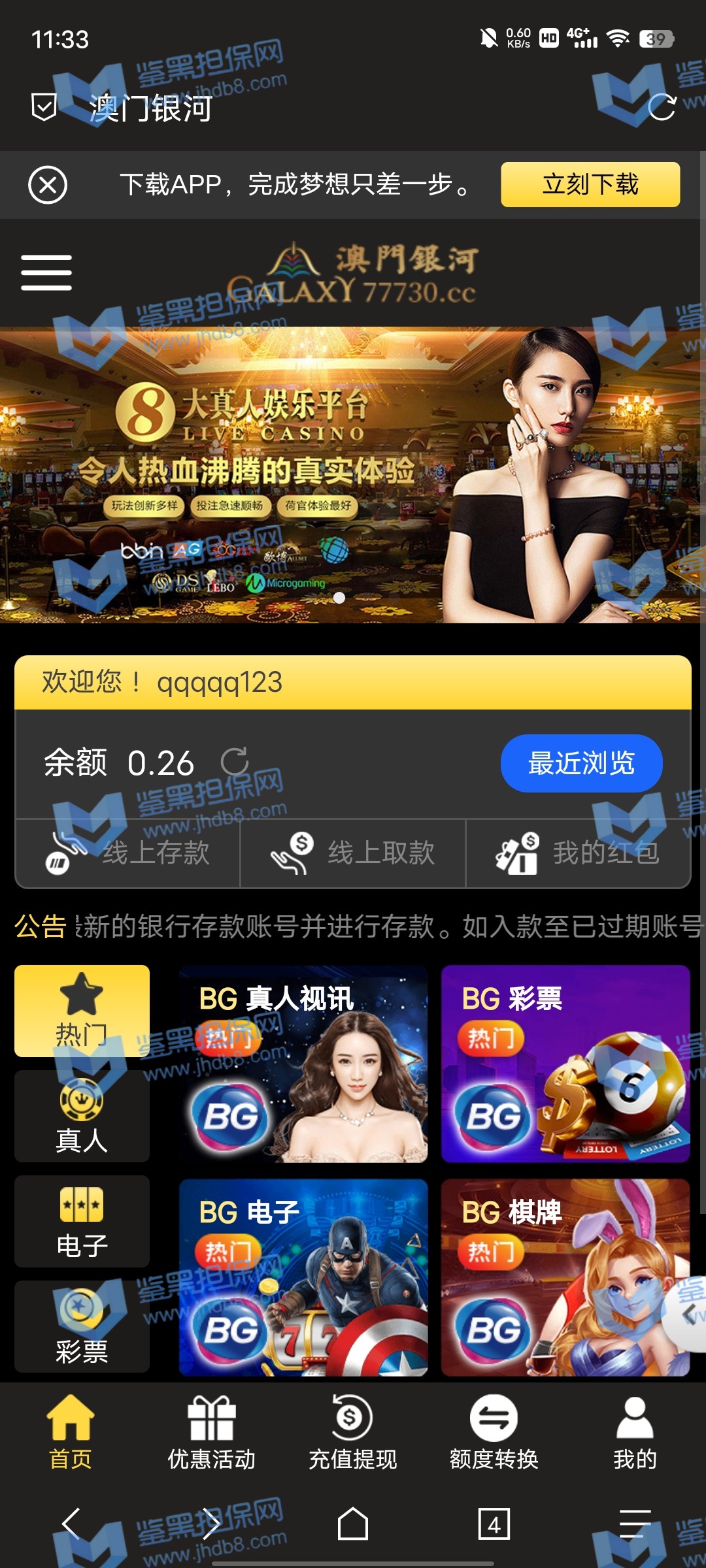
Task: Switch to the 优惠活动 tab
Action: pos(211,1432)
